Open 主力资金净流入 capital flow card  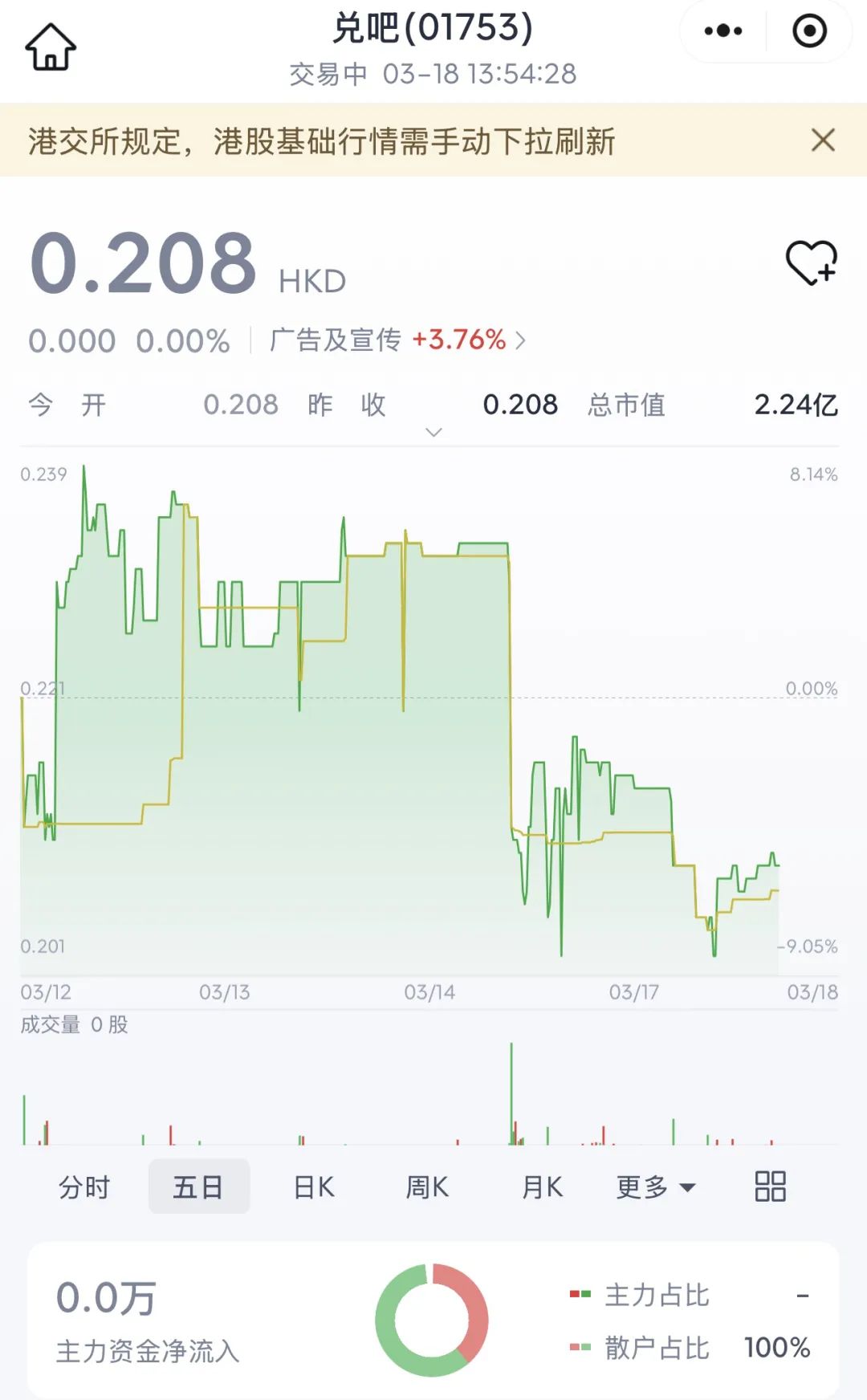pyautogui.click(x=433, y=1321)
